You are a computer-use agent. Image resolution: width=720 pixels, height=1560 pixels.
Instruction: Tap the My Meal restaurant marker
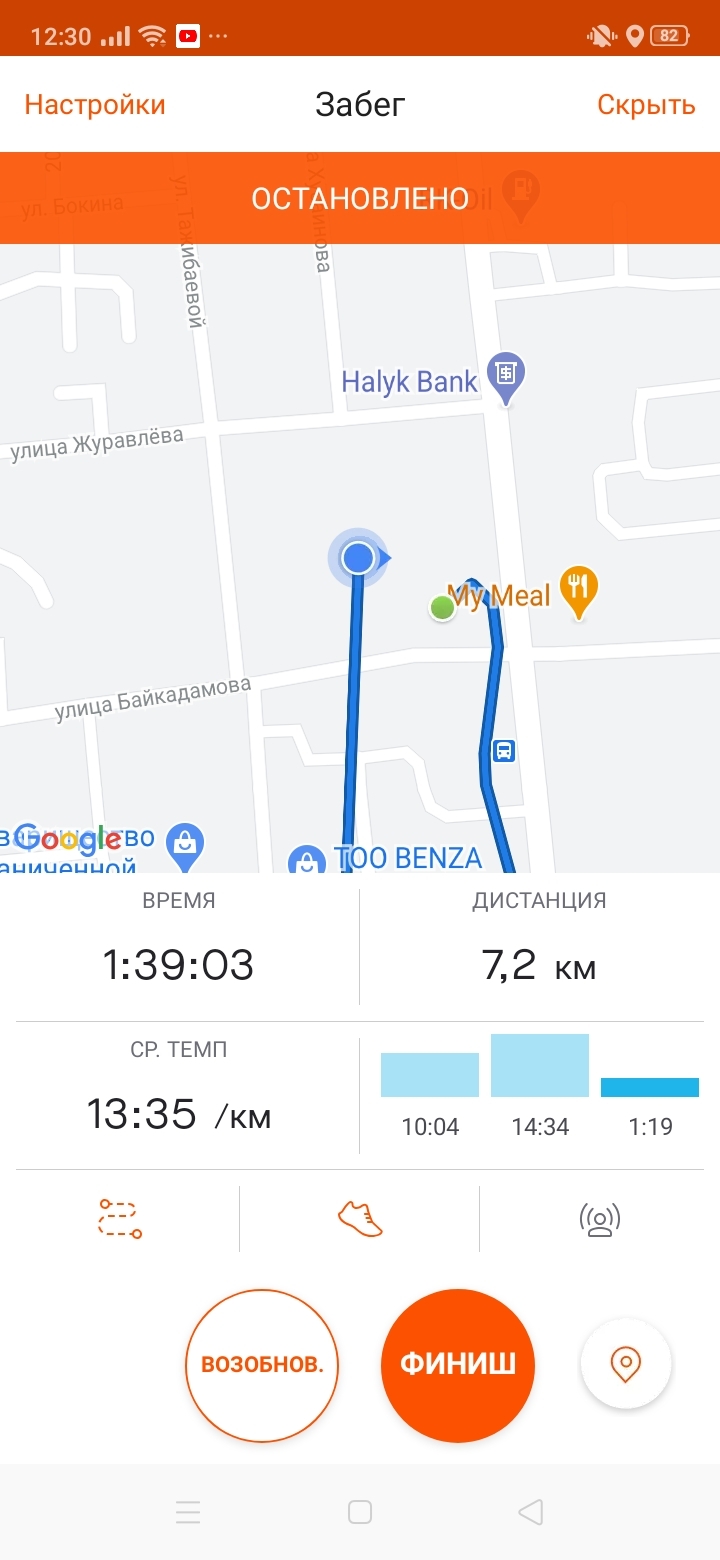578,590
